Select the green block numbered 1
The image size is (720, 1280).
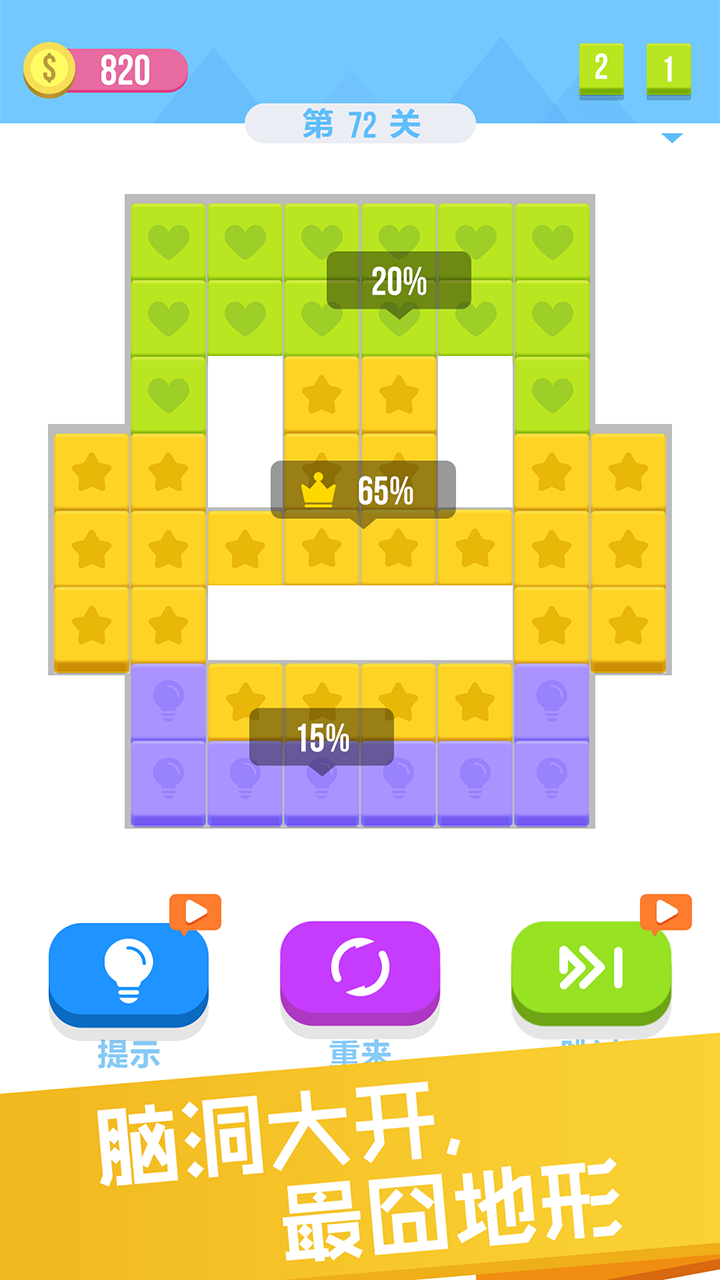coord(669,68)
